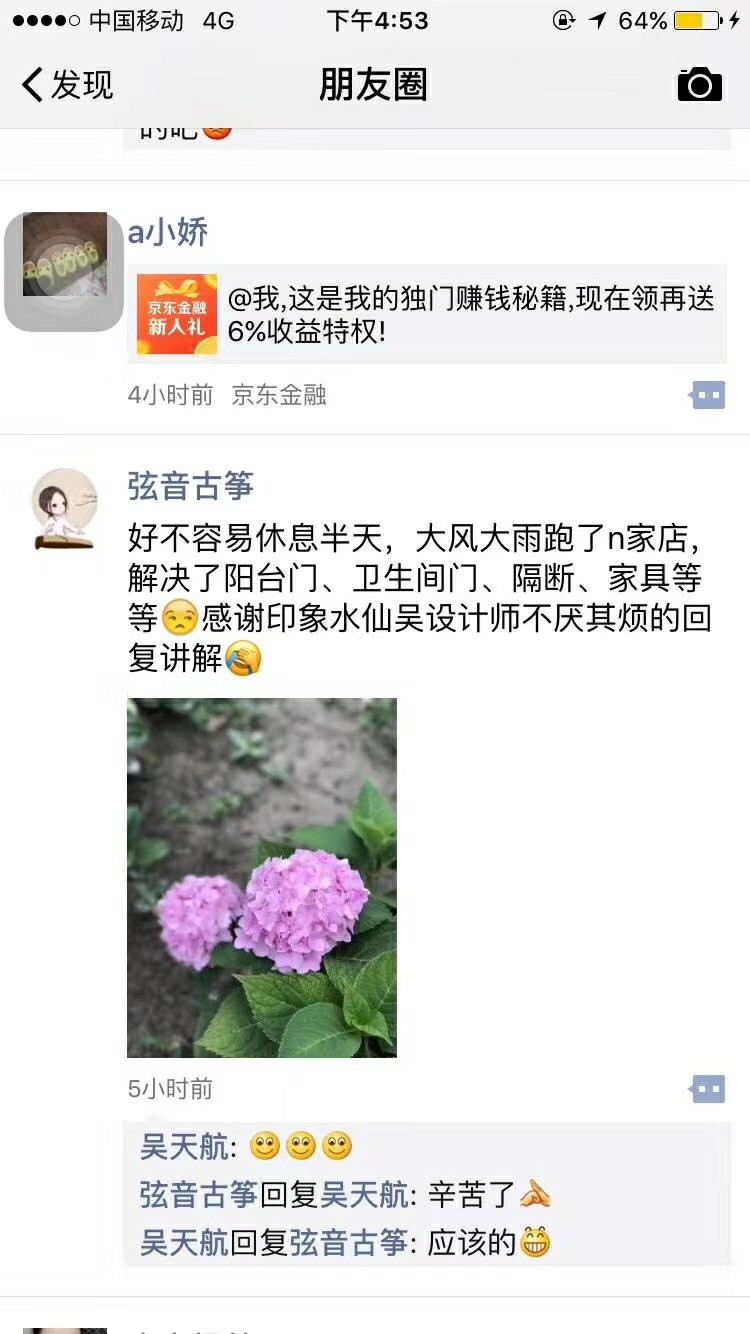Tap the 京东金融 source link

(279, 395)
